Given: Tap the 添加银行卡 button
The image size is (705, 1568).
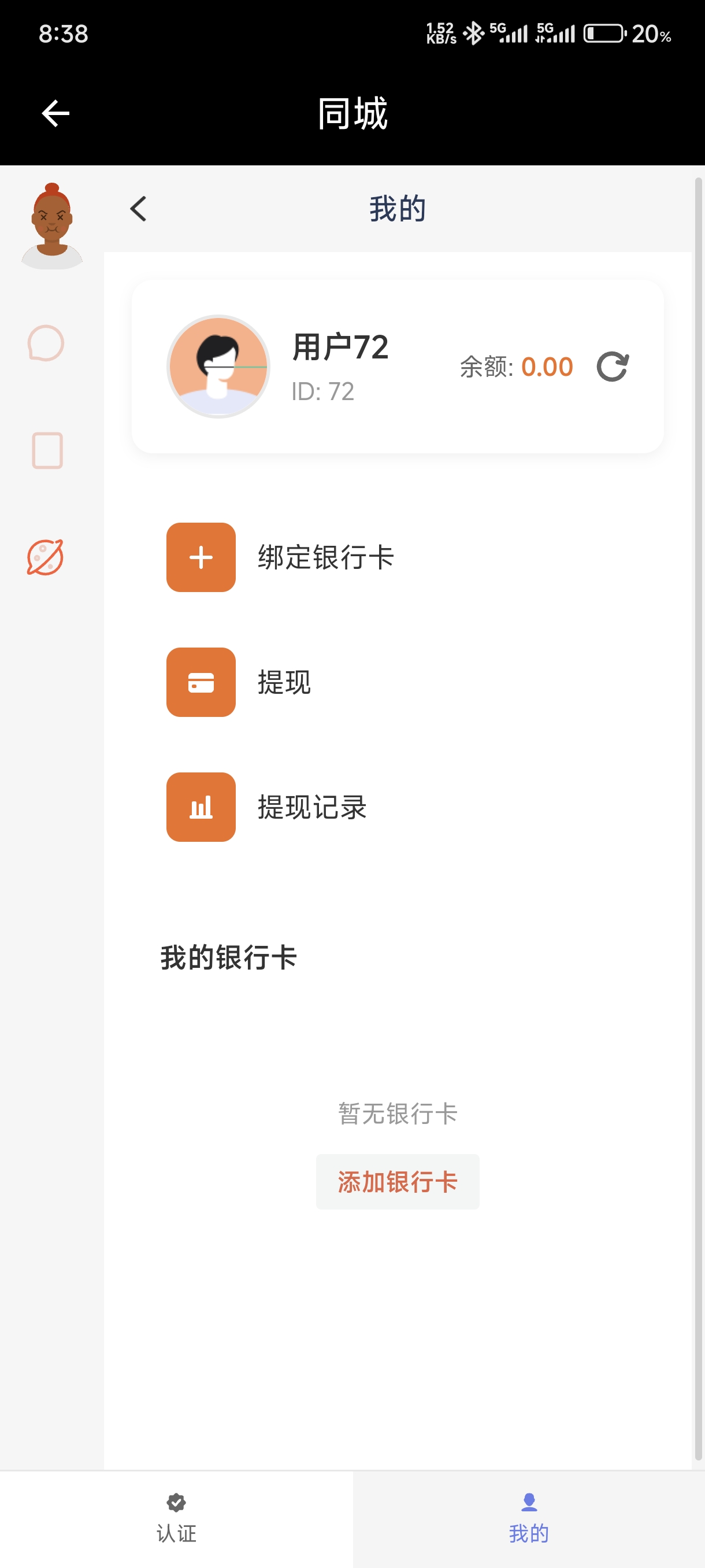Looking at the screenshot, I should tap(397, 1181).
